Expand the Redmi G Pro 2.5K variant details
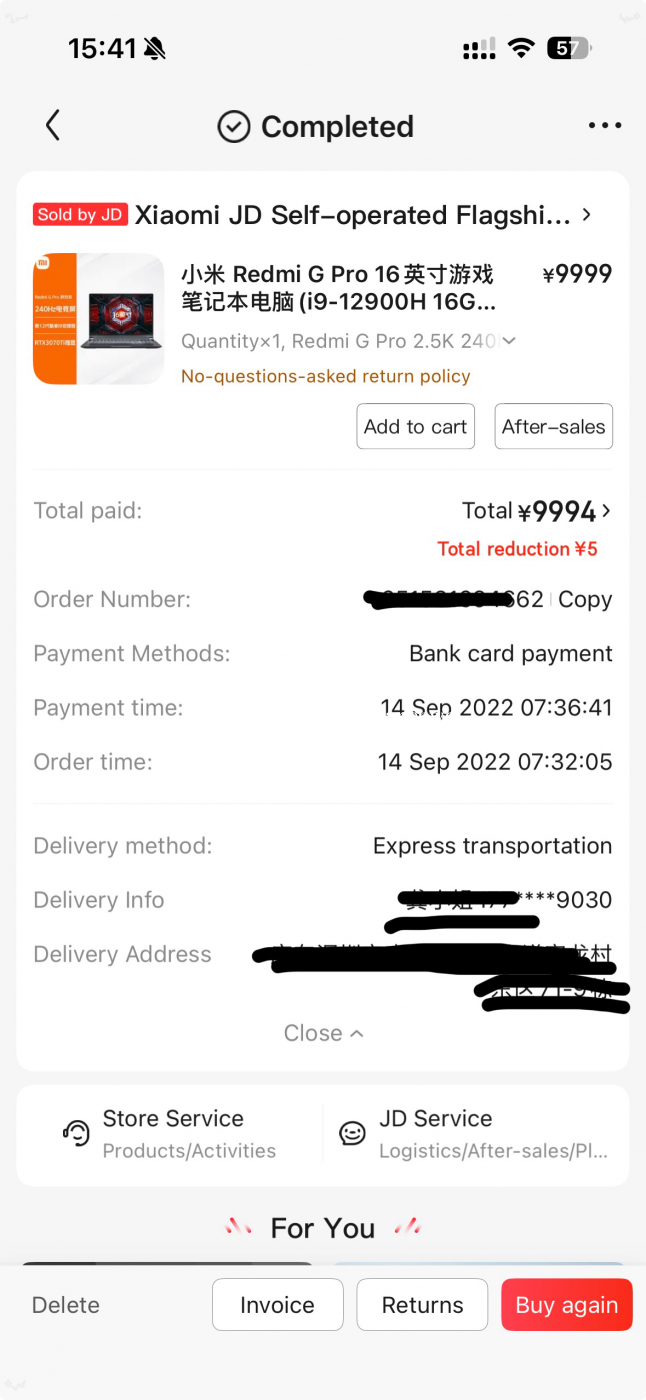The width and height of the screenshot is (646, 1400). (x=508, y=342)
